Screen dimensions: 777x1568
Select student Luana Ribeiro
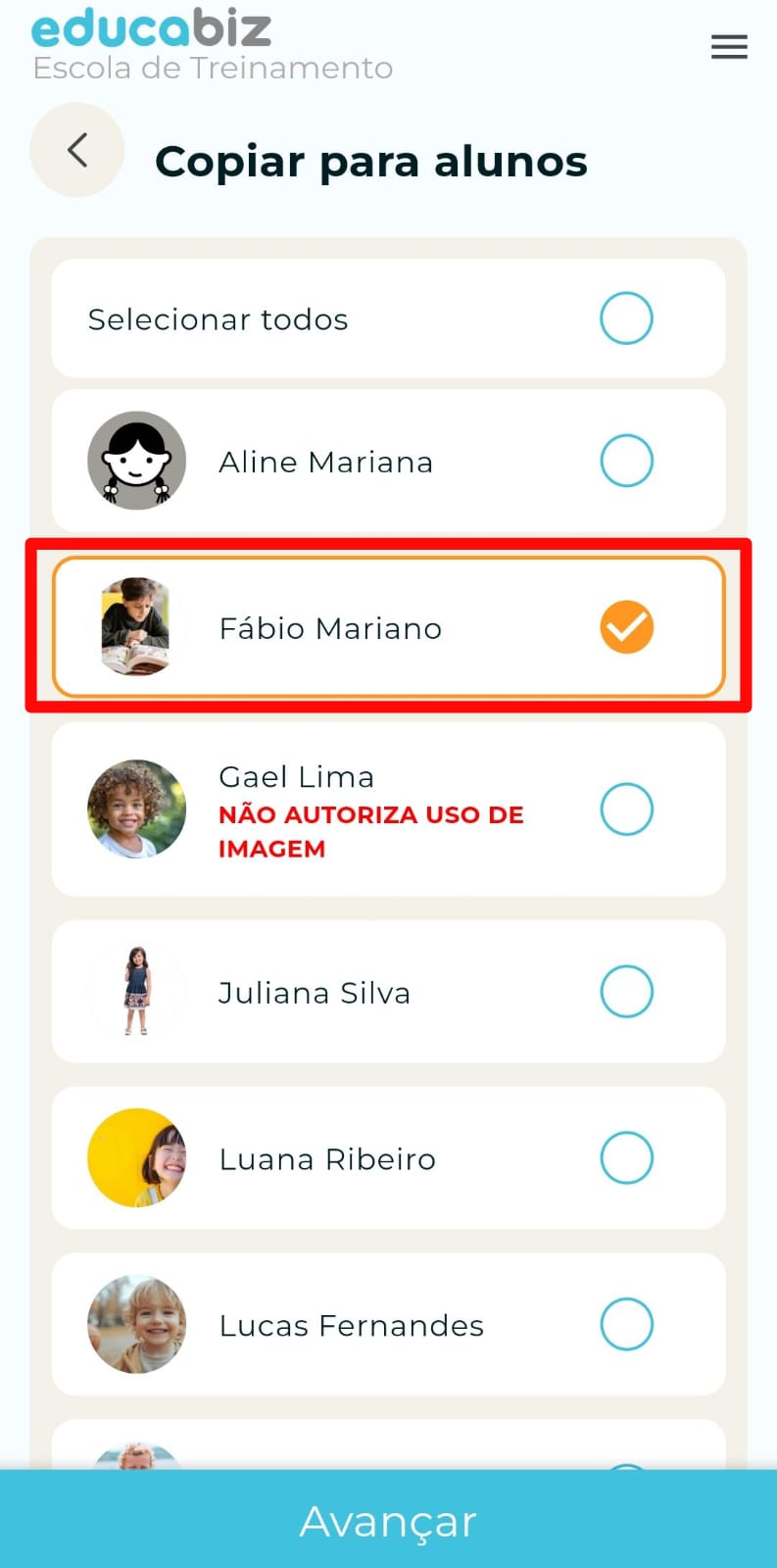coord(626,1158)
